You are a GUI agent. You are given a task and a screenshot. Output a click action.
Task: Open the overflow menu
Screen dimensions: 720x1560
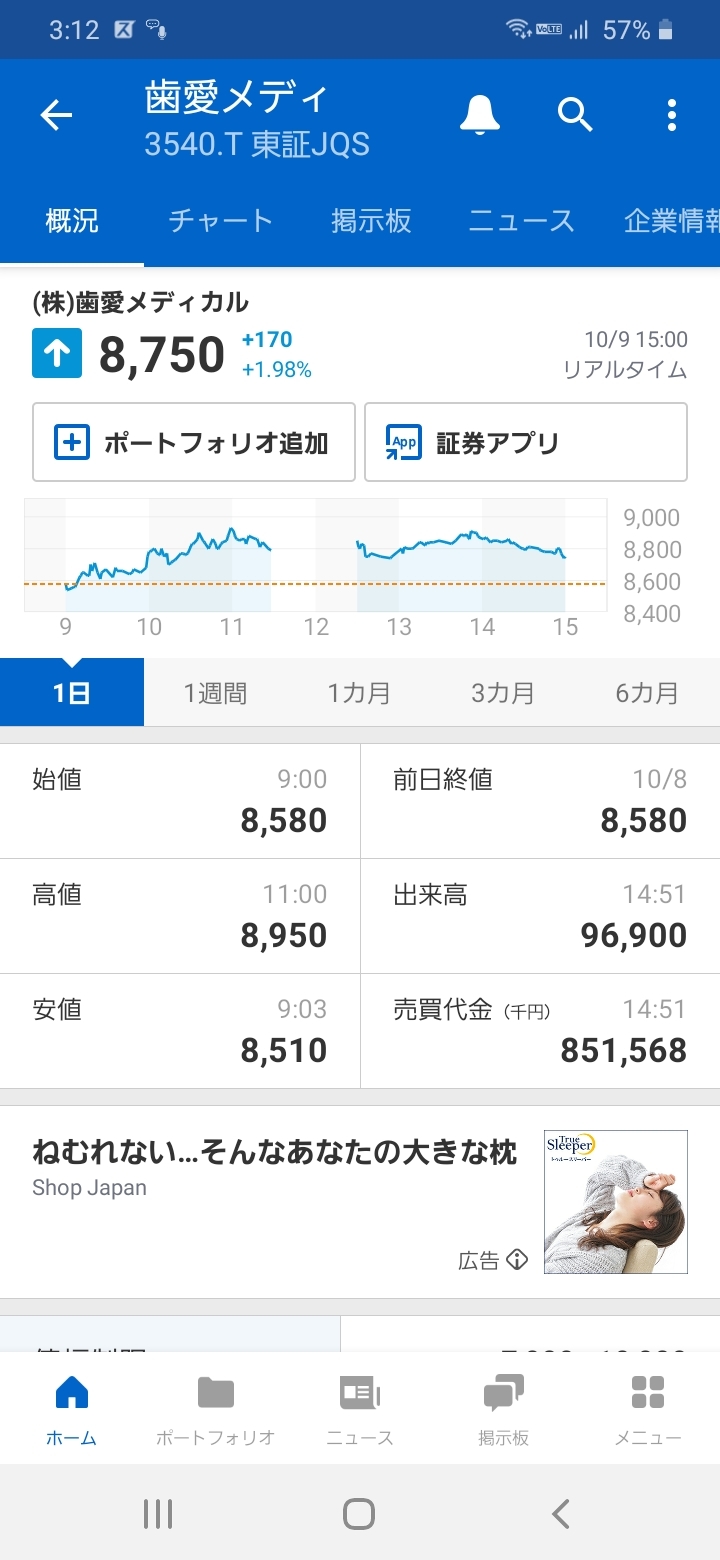click(671, 116)
